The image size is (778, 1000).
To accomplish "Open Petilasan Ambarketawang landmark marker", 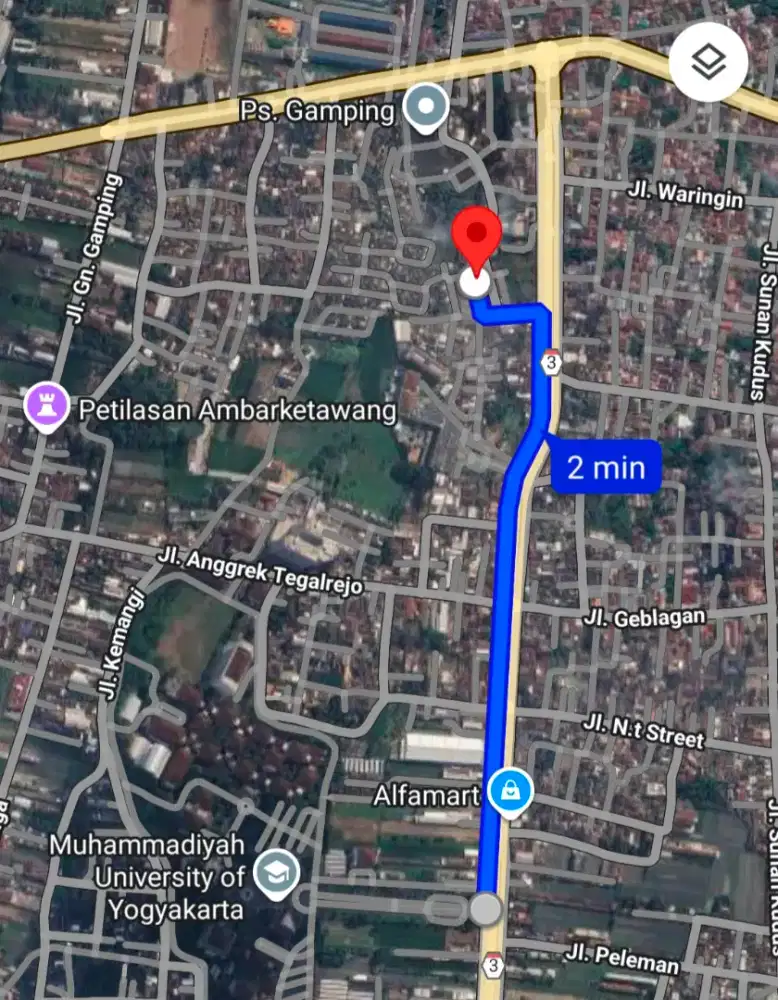I will (47, 408).
